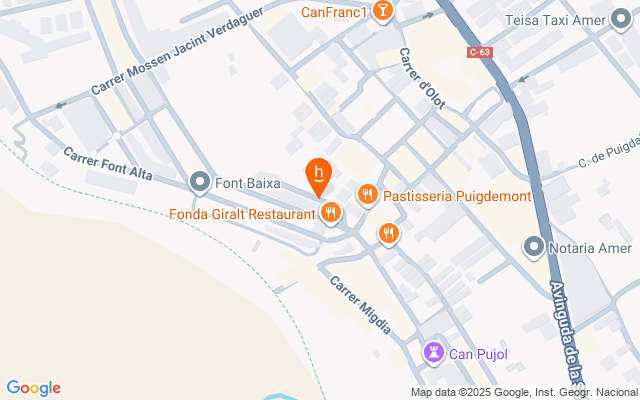This screenshot has height=400, width=640.
Task: Open the Font Baixa place marker
Action: pos(201,183)
